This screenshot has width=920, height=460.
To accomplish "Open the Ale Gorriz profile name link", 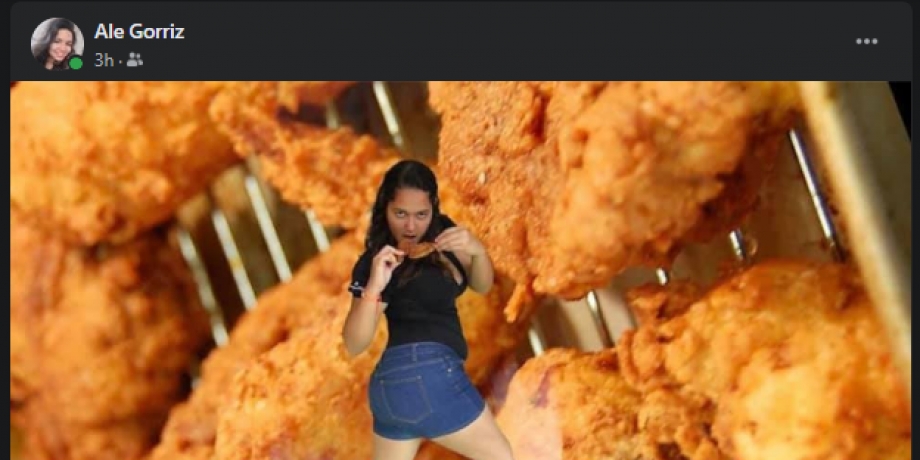I will (x=139, y=31).
